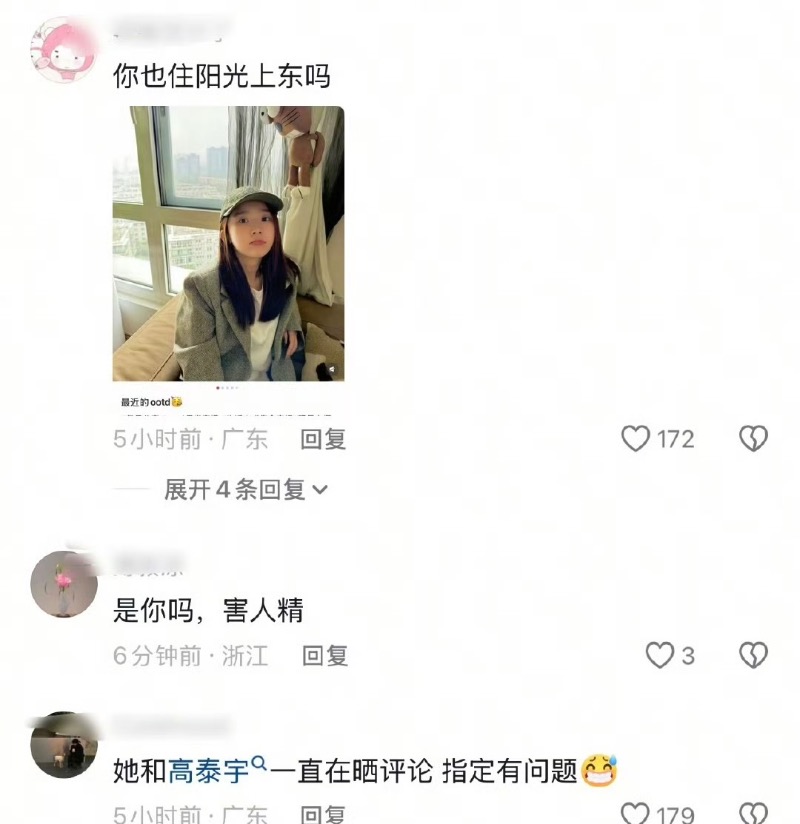Image resolution: width=800 pixels, height=824 pixels.
Task: Dislike the comment 是你吗，害人精
Action: pyautogui.click(x=753, y=655)
